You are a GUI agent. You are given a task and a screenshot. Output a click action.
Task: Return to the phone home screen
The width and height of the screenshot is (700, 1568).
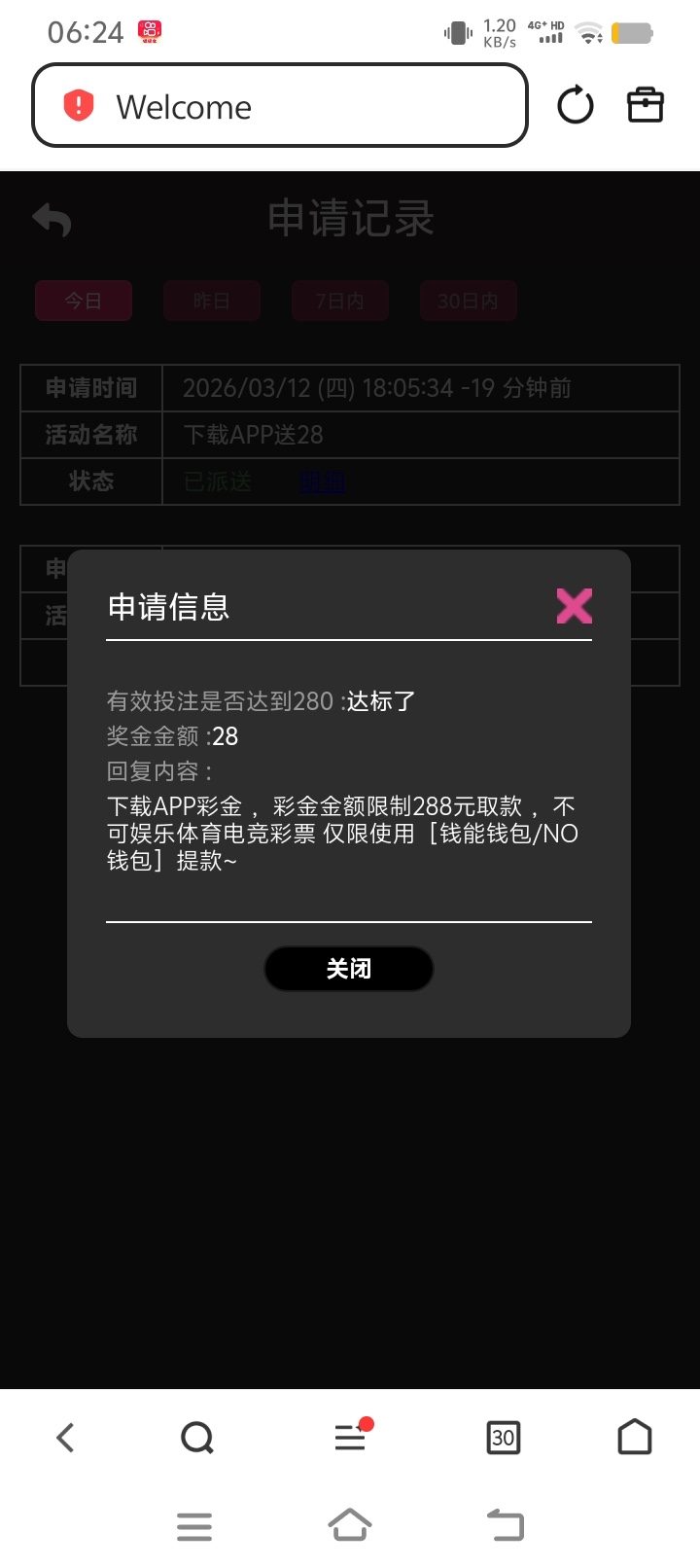[350, 1525]
